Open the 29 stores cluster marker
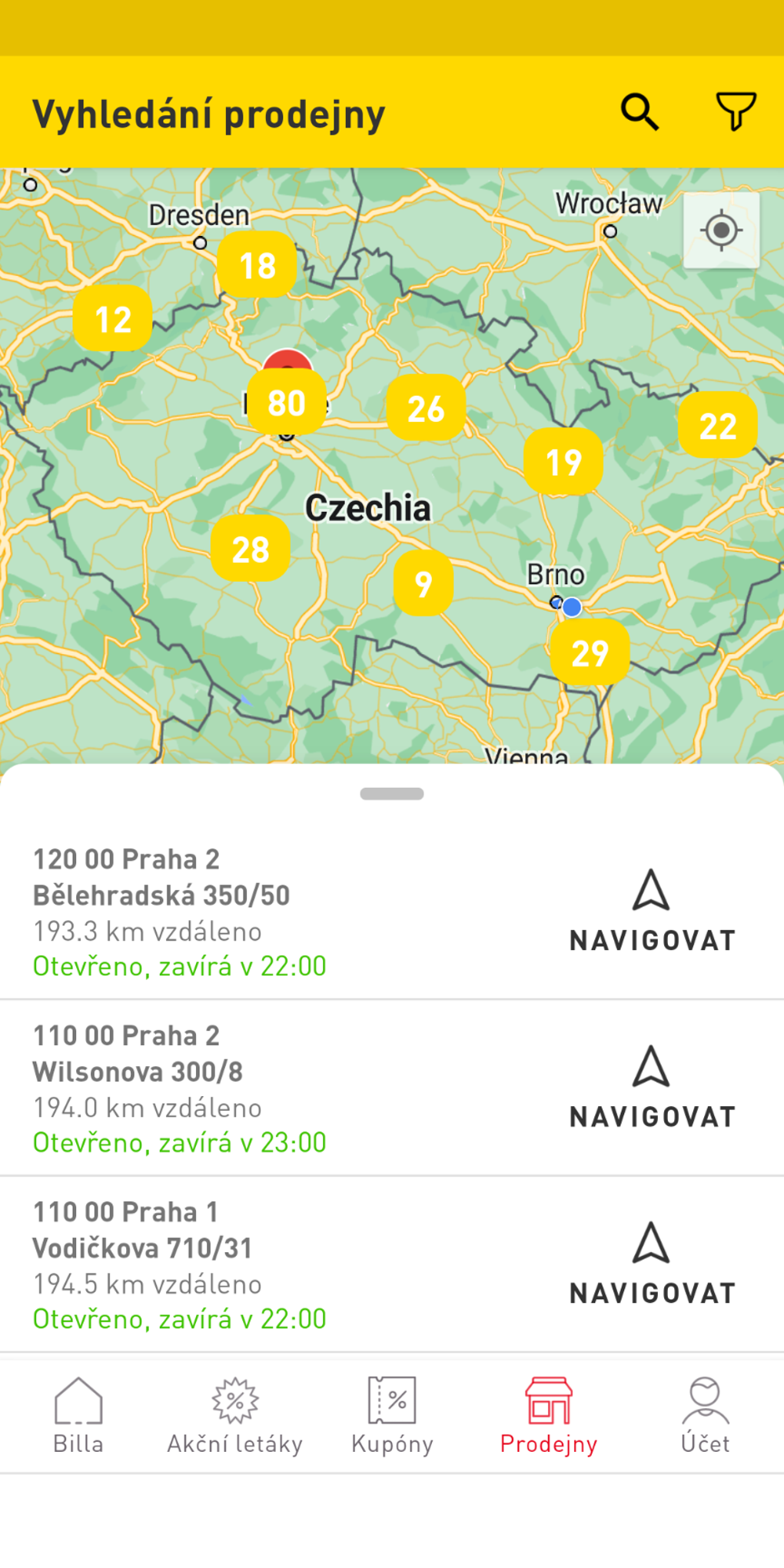The width and height of the screenshot is (784, 1568). (x=590, y=653)
